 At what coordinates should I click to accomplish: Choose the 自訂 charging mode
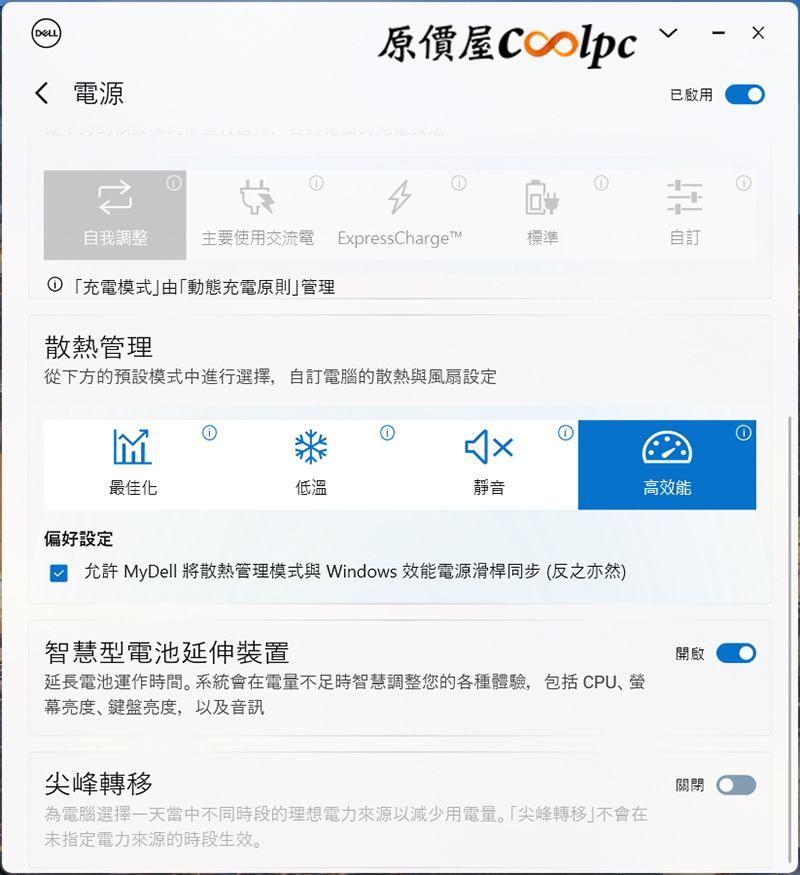[x=685, y=214]
